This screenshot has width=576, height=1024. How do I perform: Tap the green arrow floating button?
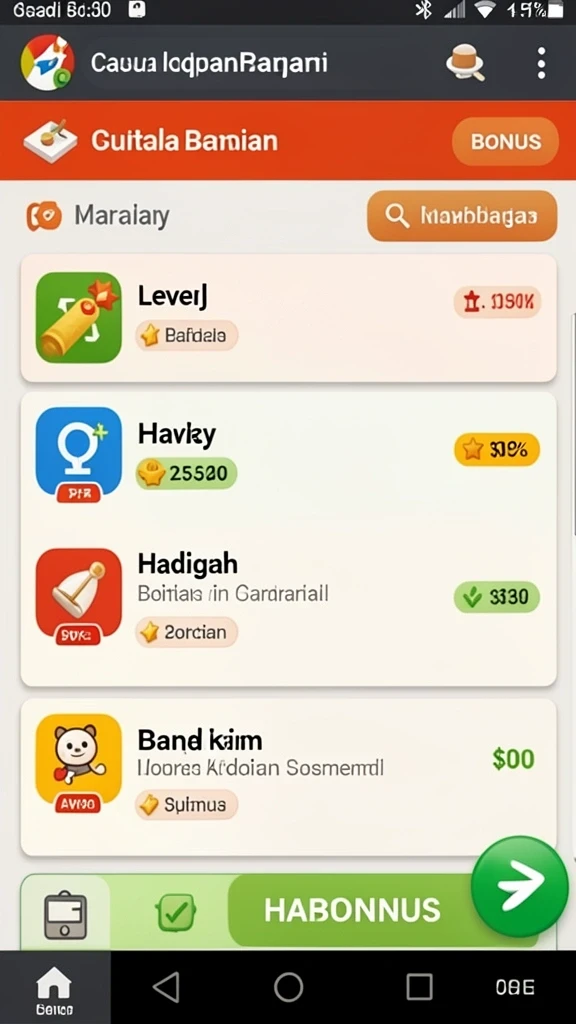point(520,886)
